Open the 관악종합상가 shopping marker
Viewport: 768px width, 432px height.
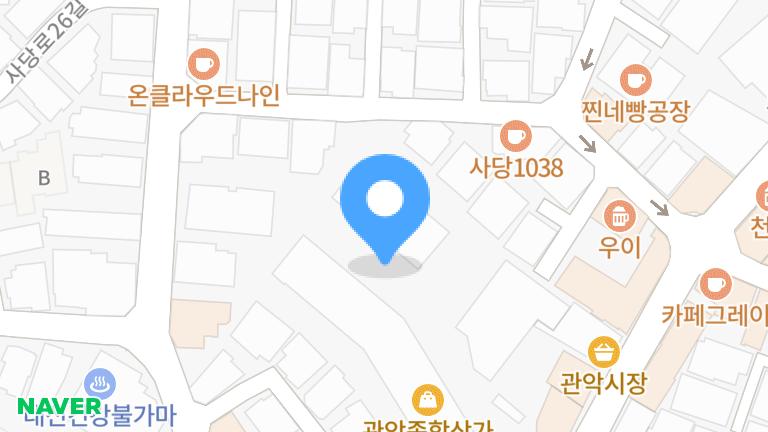(429, 400)
